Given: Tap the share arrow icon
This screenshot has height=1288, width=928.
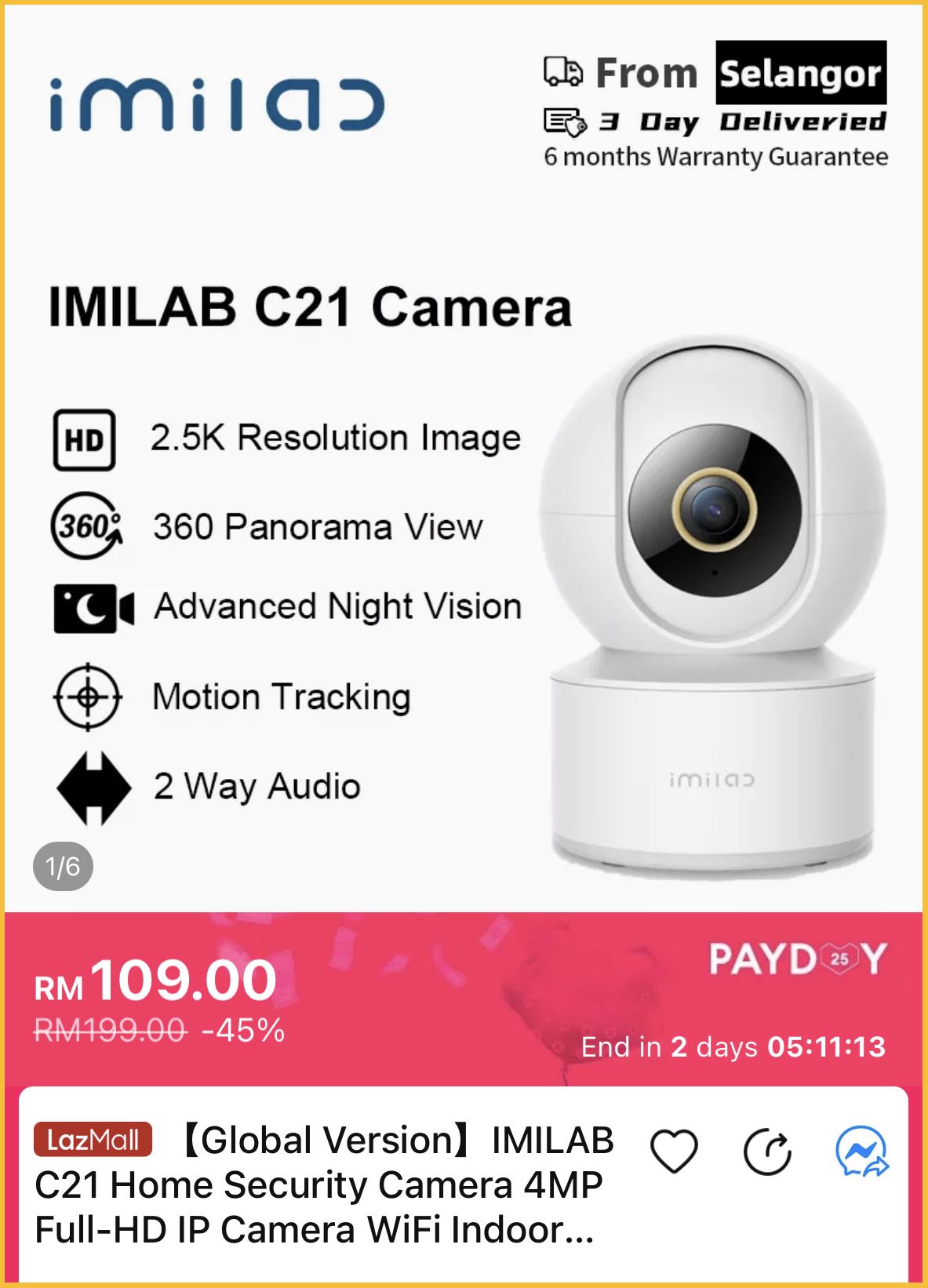Looking at the screenshot, I should coord(767,1152).
